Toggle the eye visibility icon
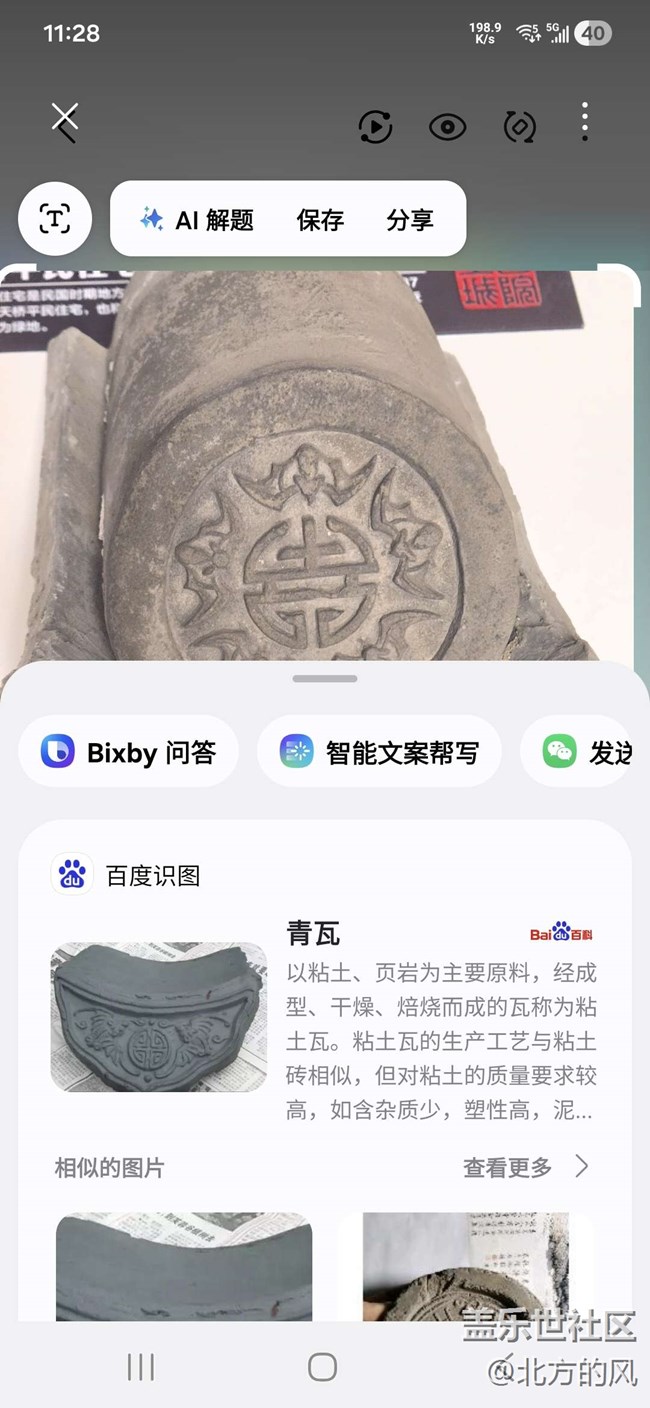This screenshot has height=1408, width=650. (447, 127)
